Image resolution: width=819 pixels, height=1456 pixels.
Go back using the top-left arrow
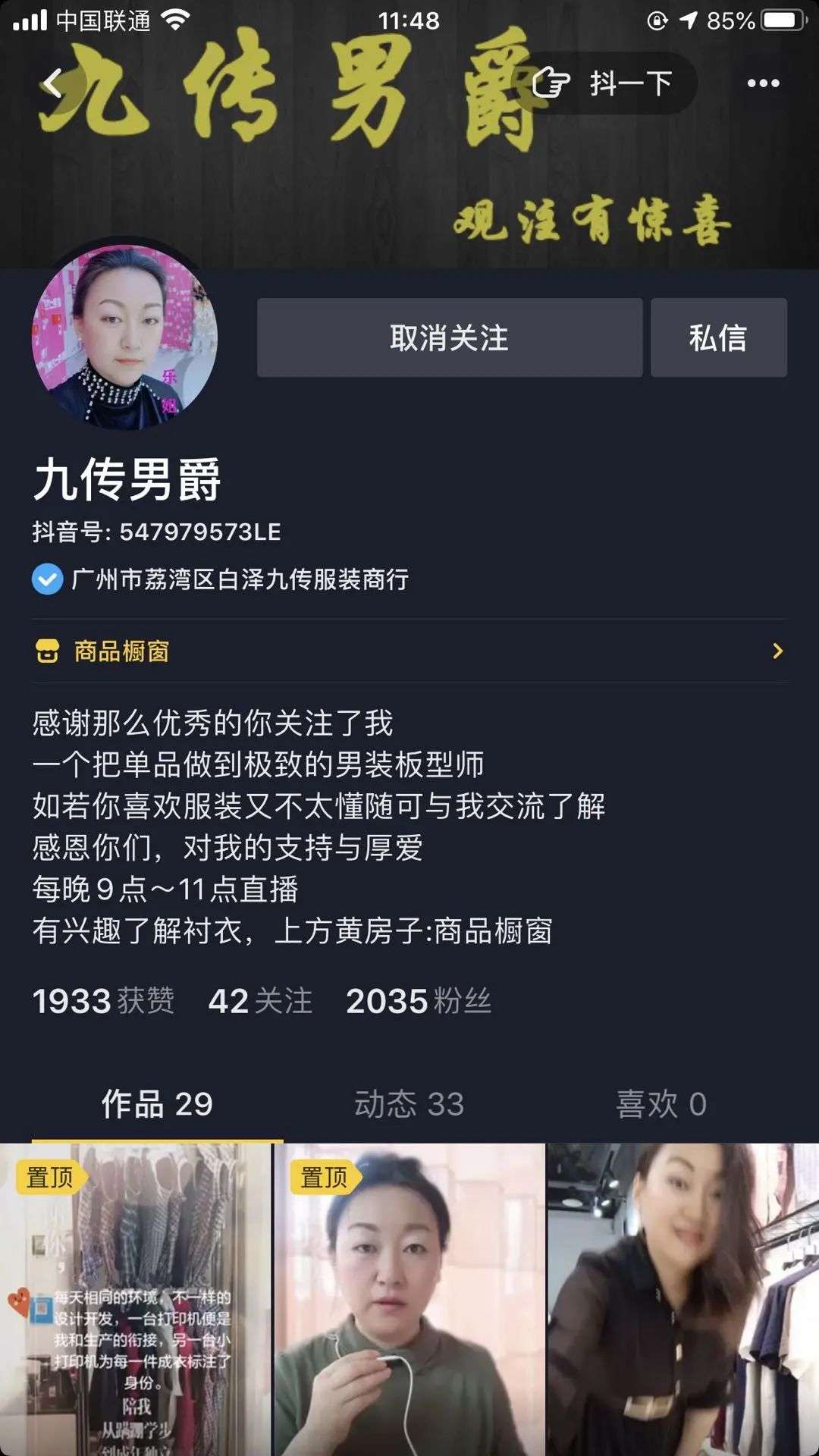pos(53,83)
